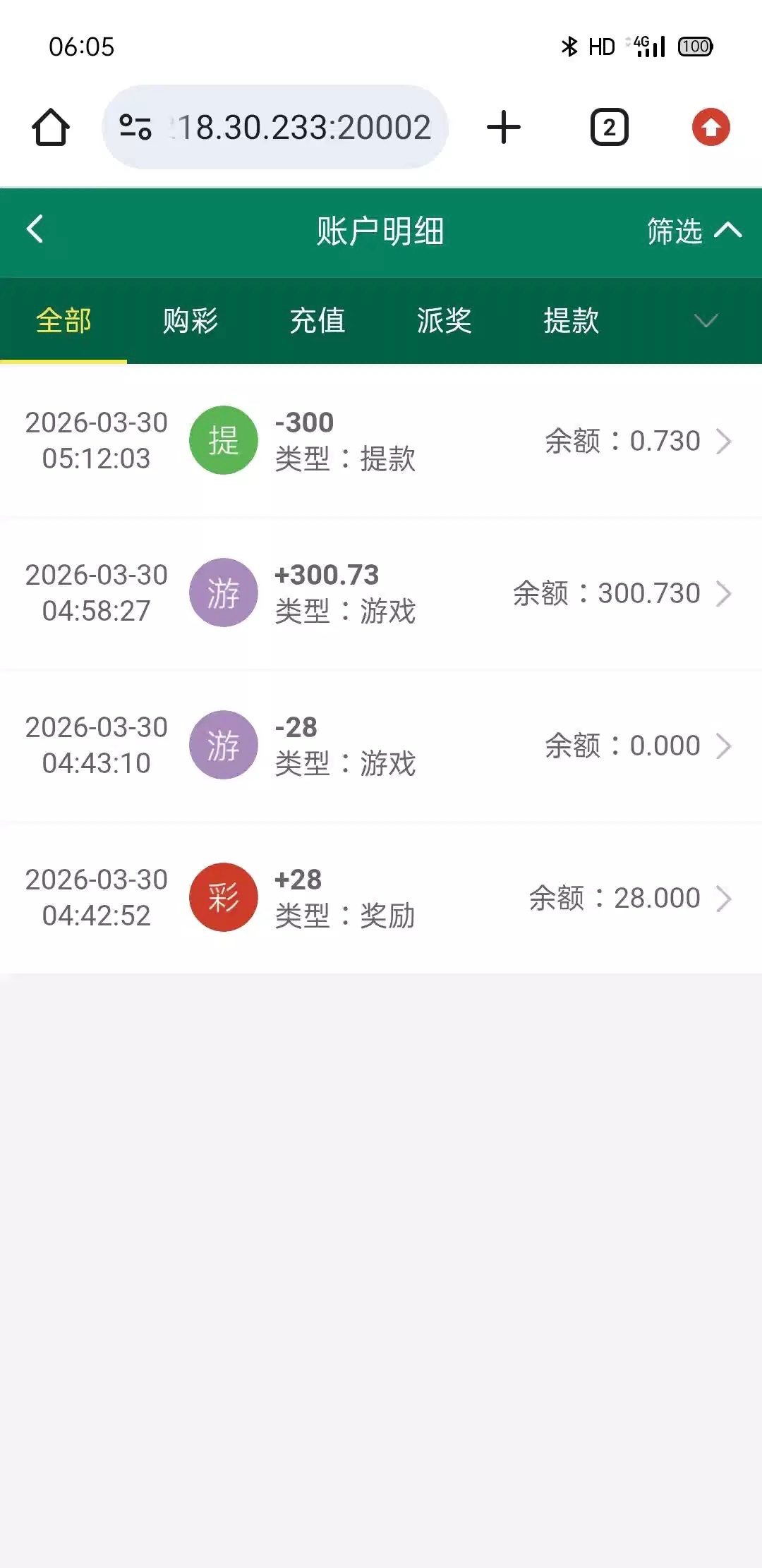Open the -28 游戏 transaction details
762x1568 pixels.
381,746
